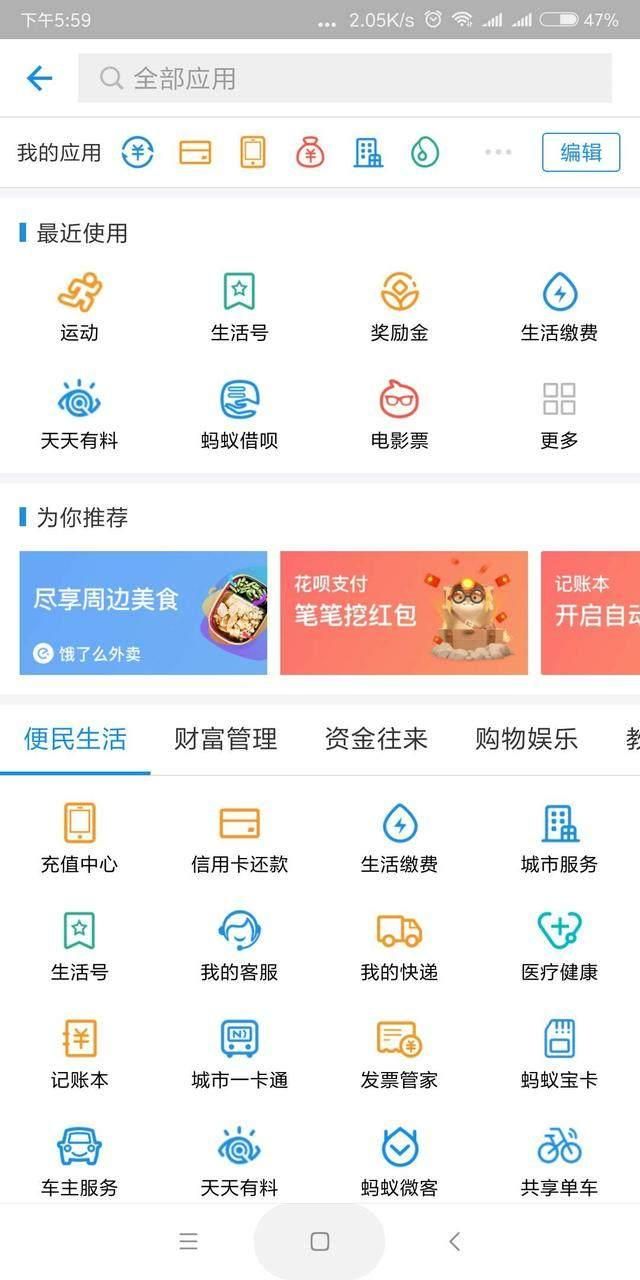Tap 更多 in recently used apps
This screenshot has height=1280, width=640.
559,414
